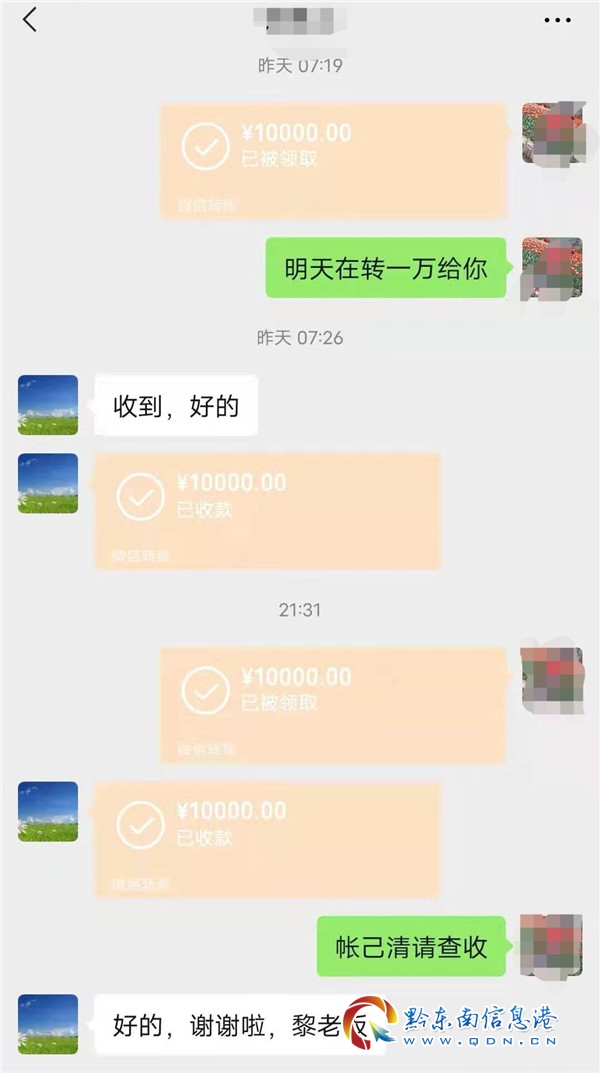View the 已收款 transfer above 帐己清请查收
Viewport: 600px width, 1073px height.
(x=267, y=838)
